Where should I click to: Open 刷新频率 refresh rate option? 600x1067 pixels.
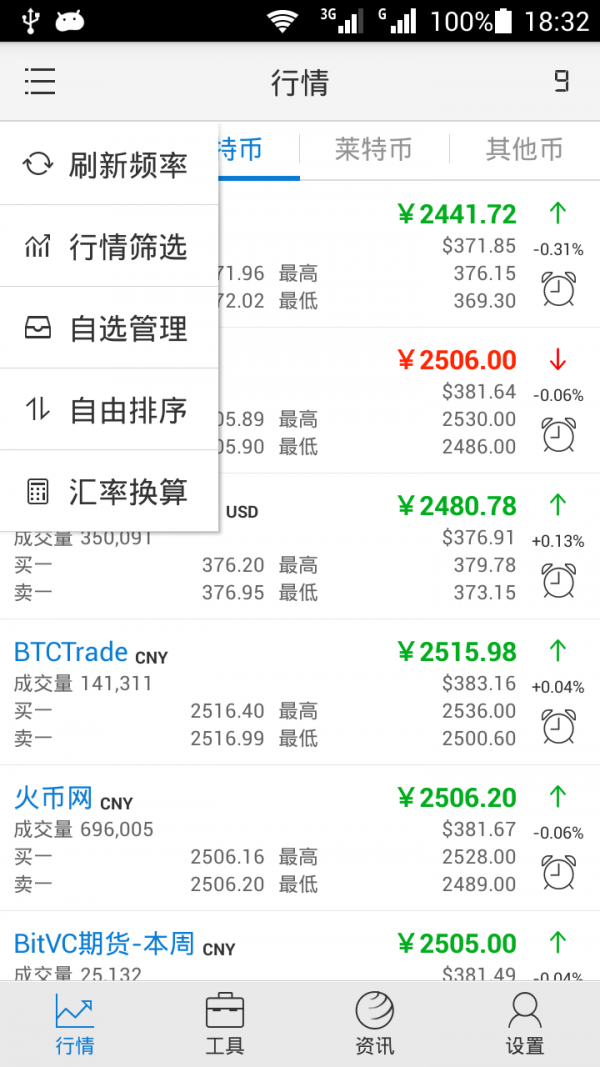109,164
